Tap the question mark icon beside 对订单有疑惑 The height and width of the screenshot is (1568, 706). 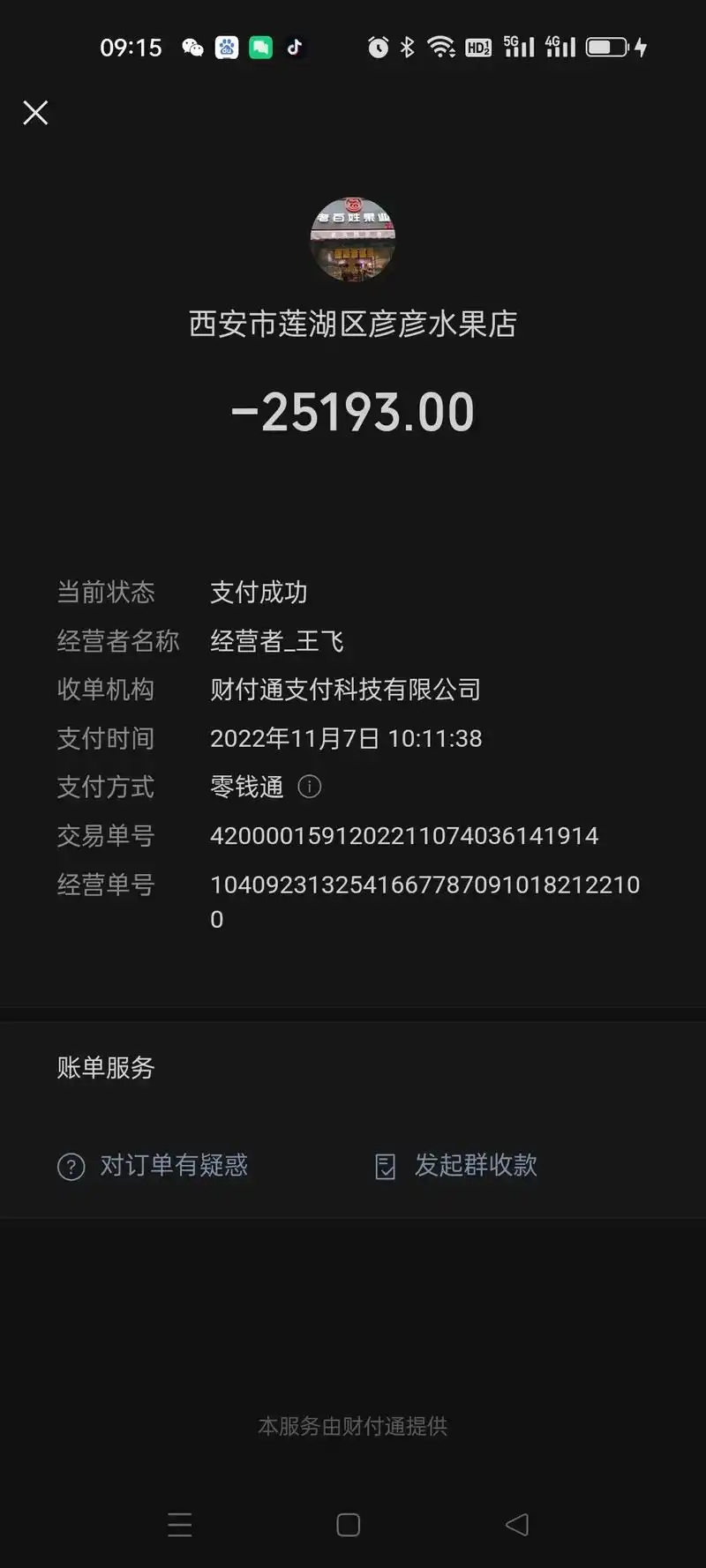pyautogui.click(x=71, y=1166)
